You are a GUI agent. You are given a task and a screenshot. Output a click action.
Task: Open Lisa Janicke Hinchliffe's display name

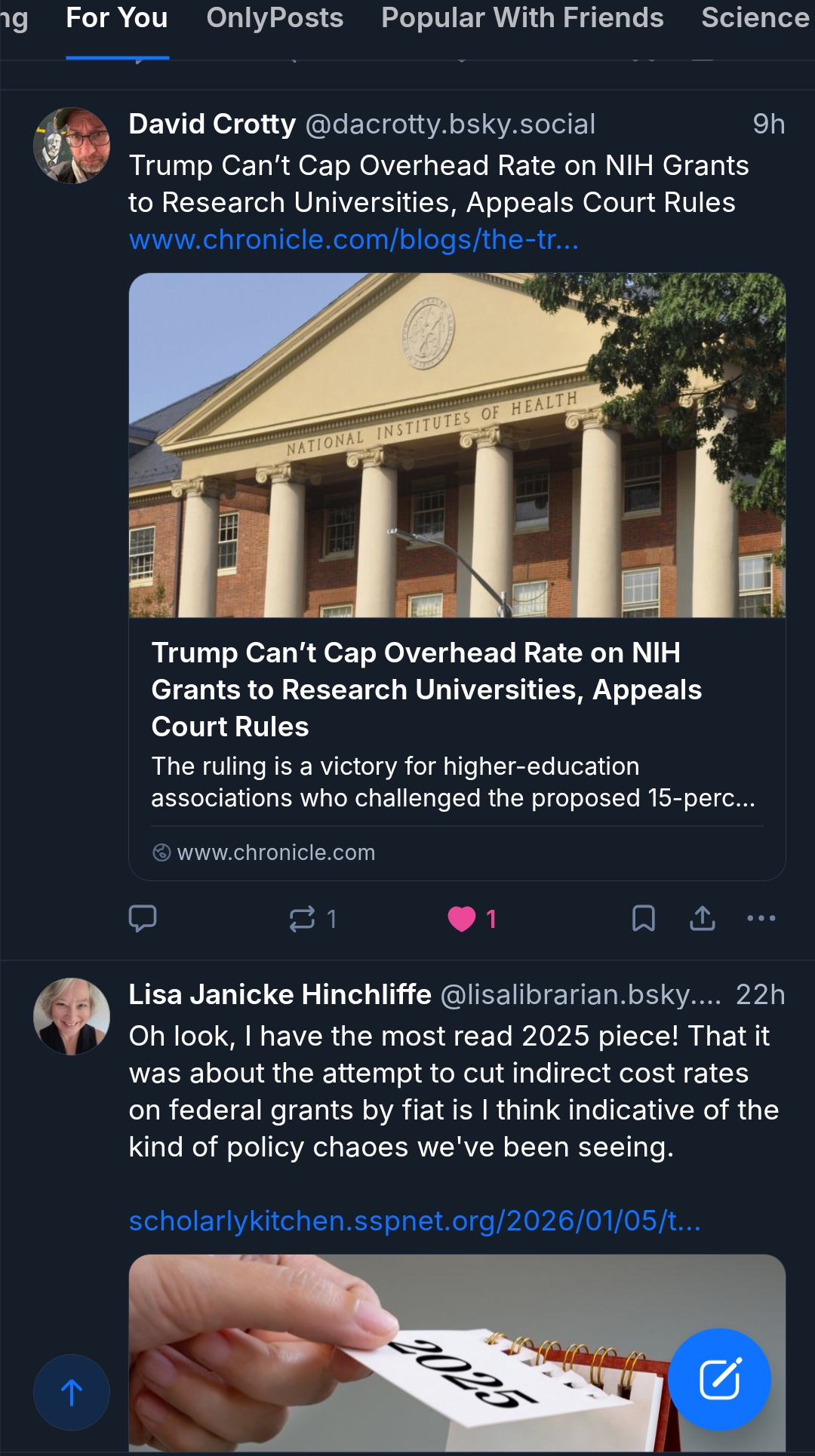click(x=280, y=995)
